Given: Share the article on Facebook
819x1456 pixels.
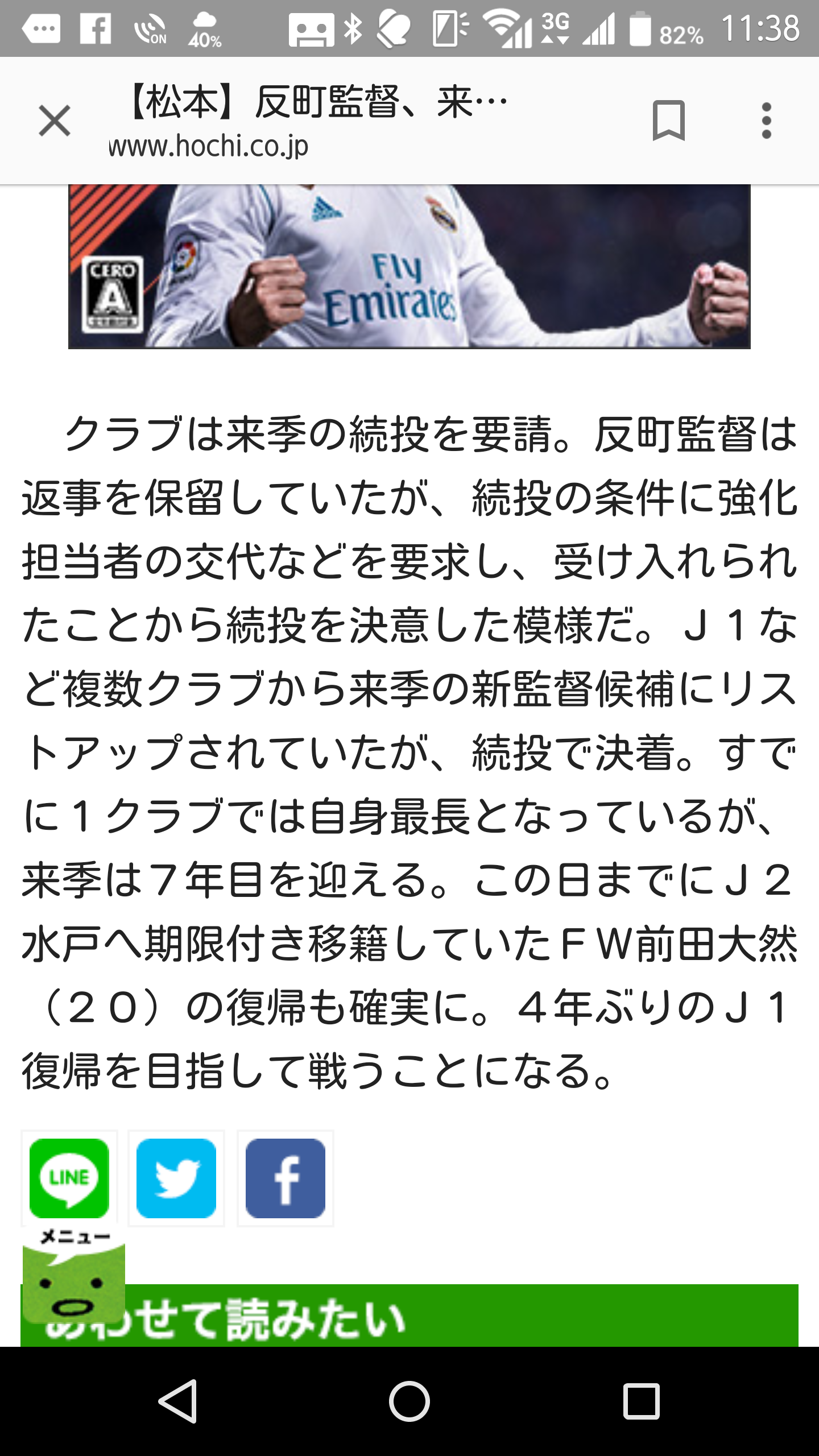Looking at the screenshot, I should point(286,1178).
